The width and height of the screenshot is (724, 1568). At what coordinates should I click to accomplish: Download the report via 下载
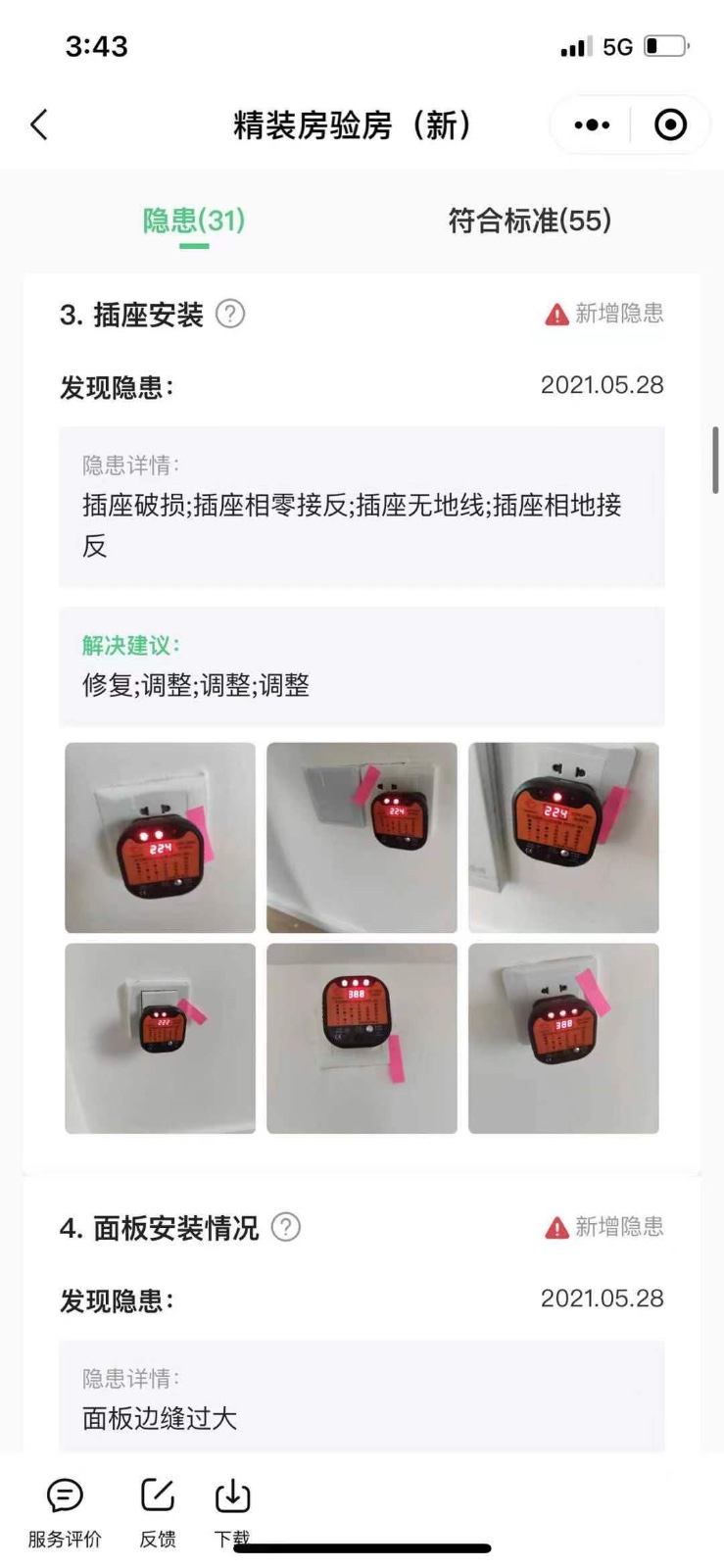[232, 1511]
